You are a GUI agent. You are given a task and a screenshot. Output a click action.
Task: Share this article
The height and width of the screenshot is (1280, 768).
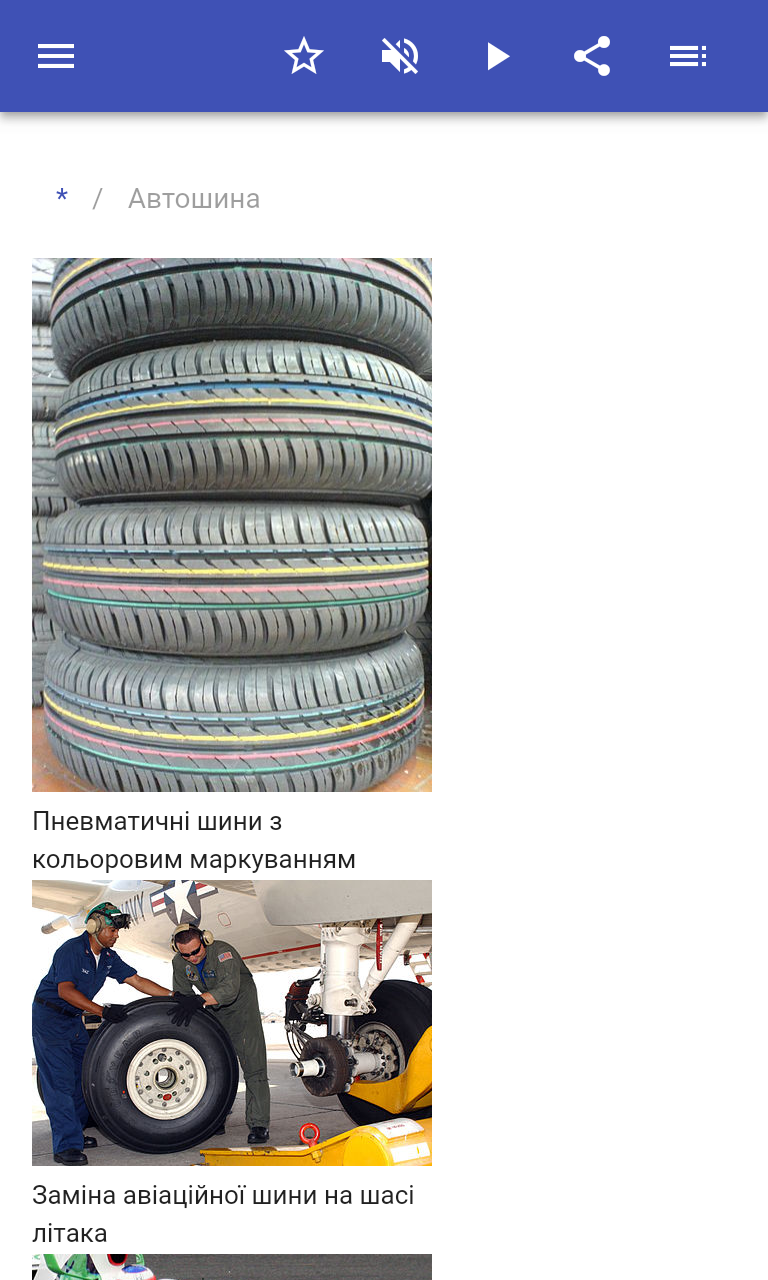(592, 56)
